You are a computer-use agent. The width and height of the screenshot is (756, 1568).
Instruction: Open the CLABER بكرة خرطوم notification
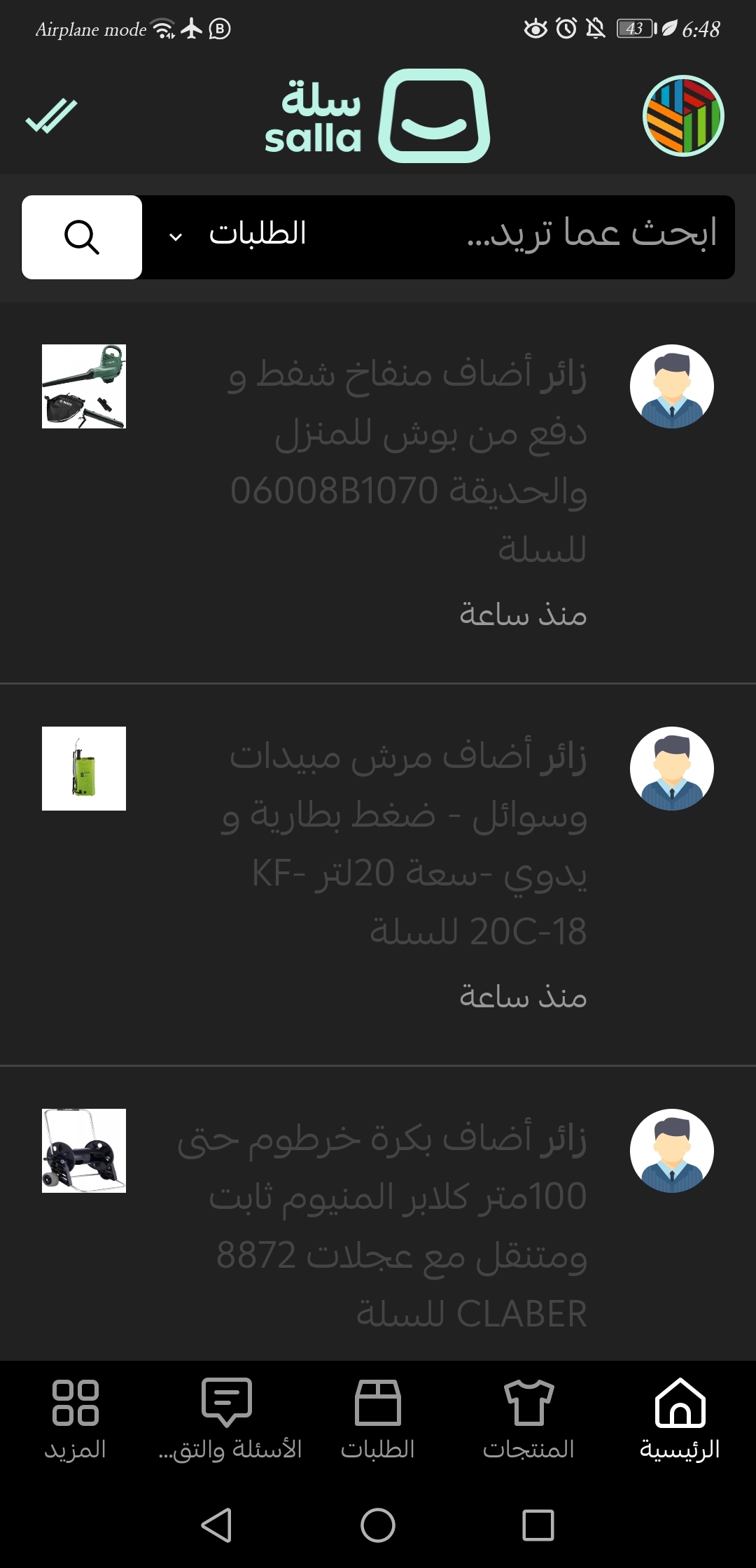point(406,1225)
